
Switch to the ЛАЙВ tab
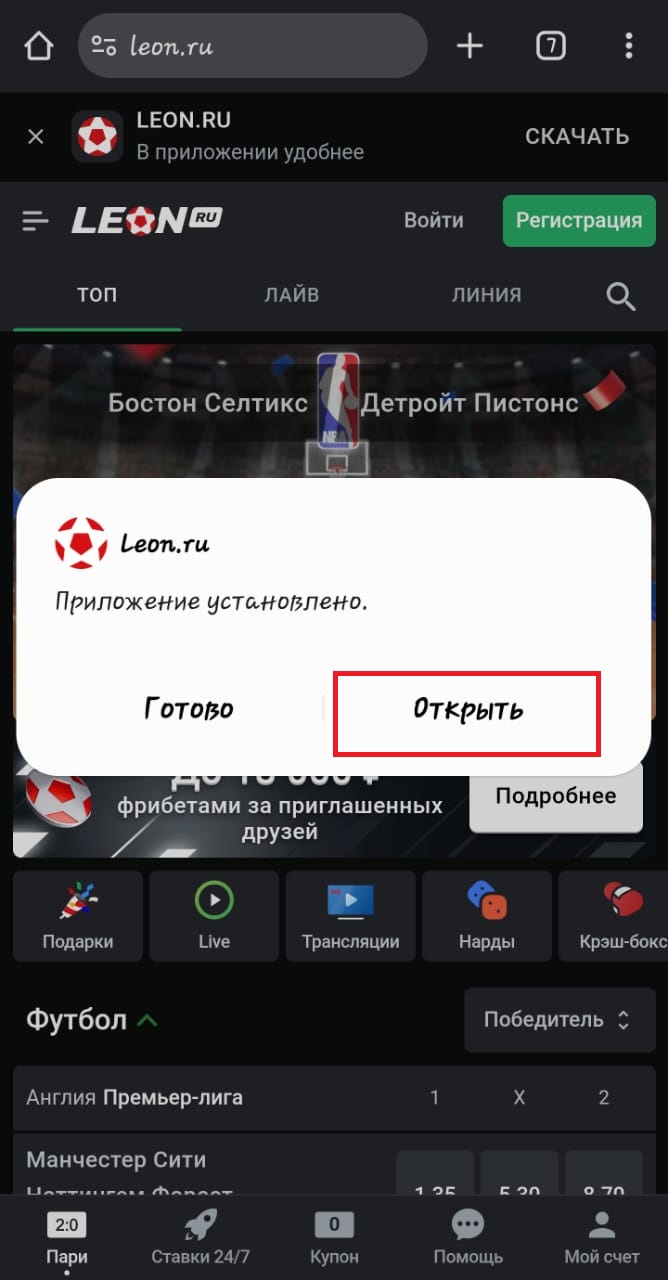pos(291,295)
